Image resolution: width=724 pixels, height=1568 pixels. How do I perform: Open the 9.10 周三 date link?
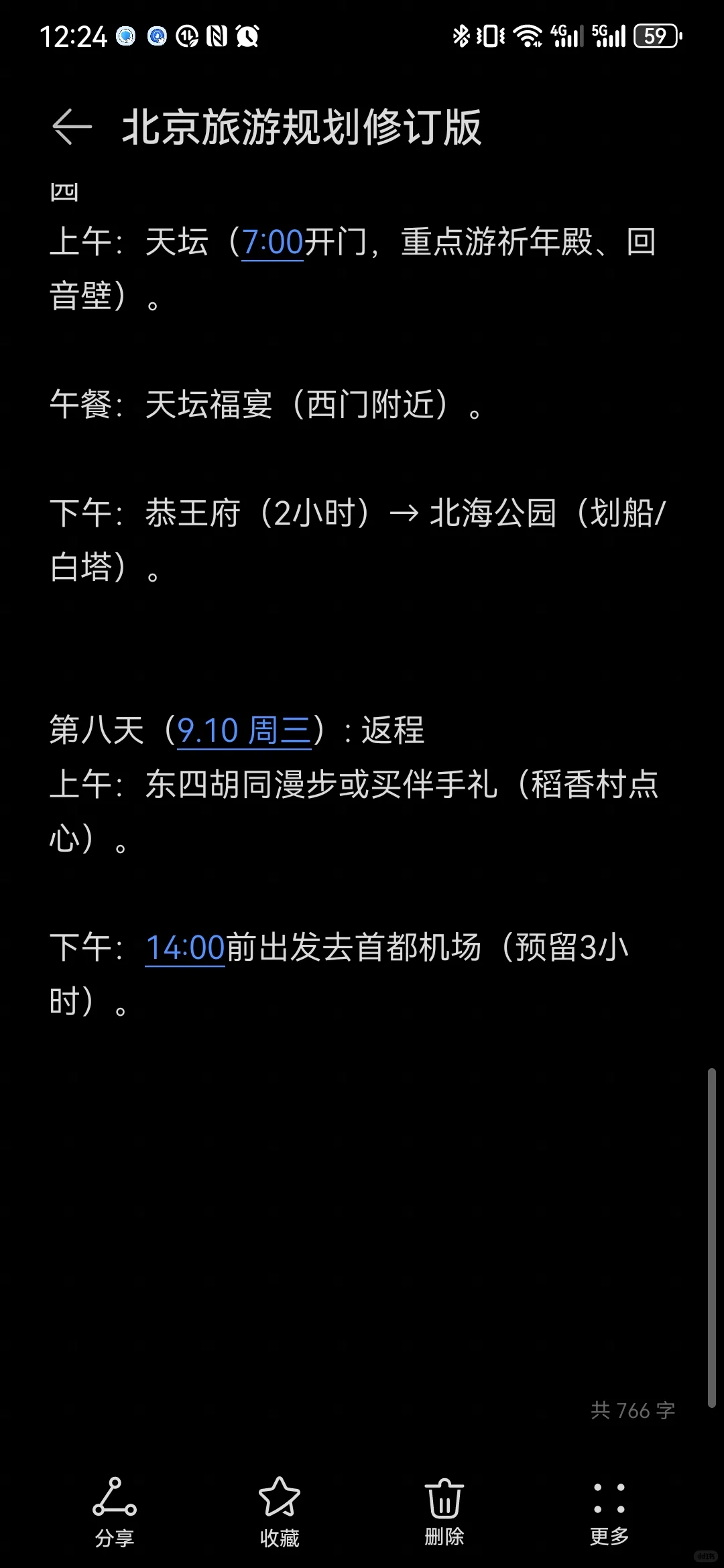pyautogui.click(x=244, y=730)
